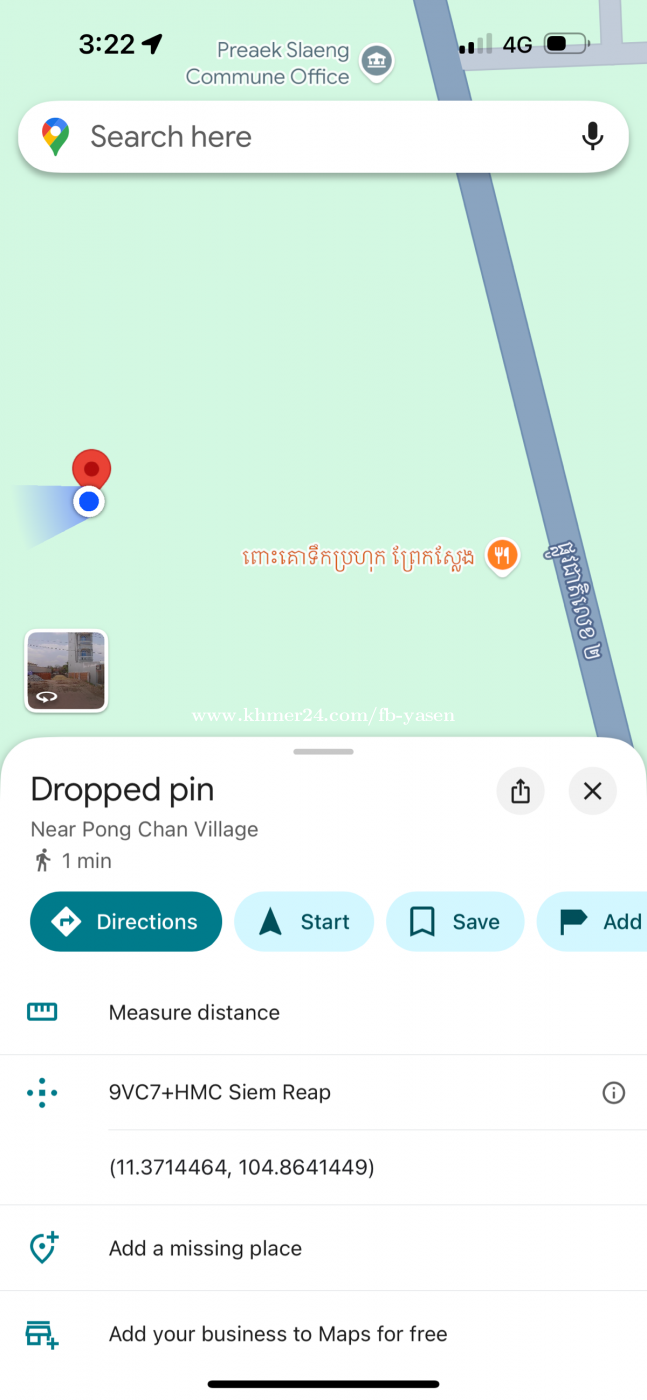Screen dimensions: 647x1400
Task: Share the dropped pin
Action: point(520,792)
